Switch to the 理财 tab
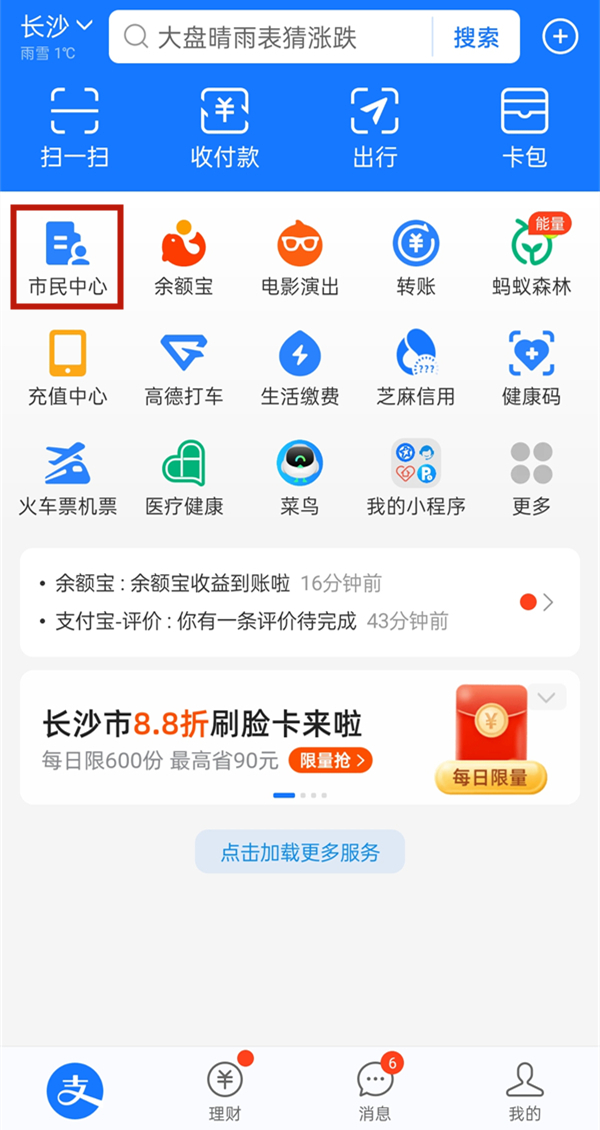This screenshot has height=1130, width=600. coord(225,1090)
